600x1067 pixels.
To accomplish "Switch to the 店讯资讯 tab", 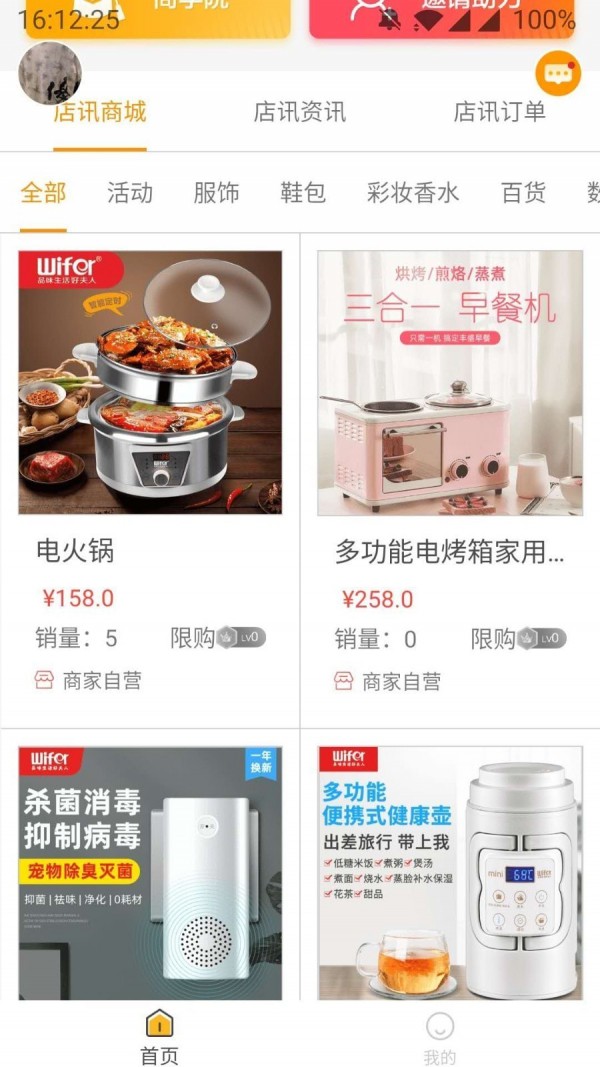I will click(x=299, y=112).
